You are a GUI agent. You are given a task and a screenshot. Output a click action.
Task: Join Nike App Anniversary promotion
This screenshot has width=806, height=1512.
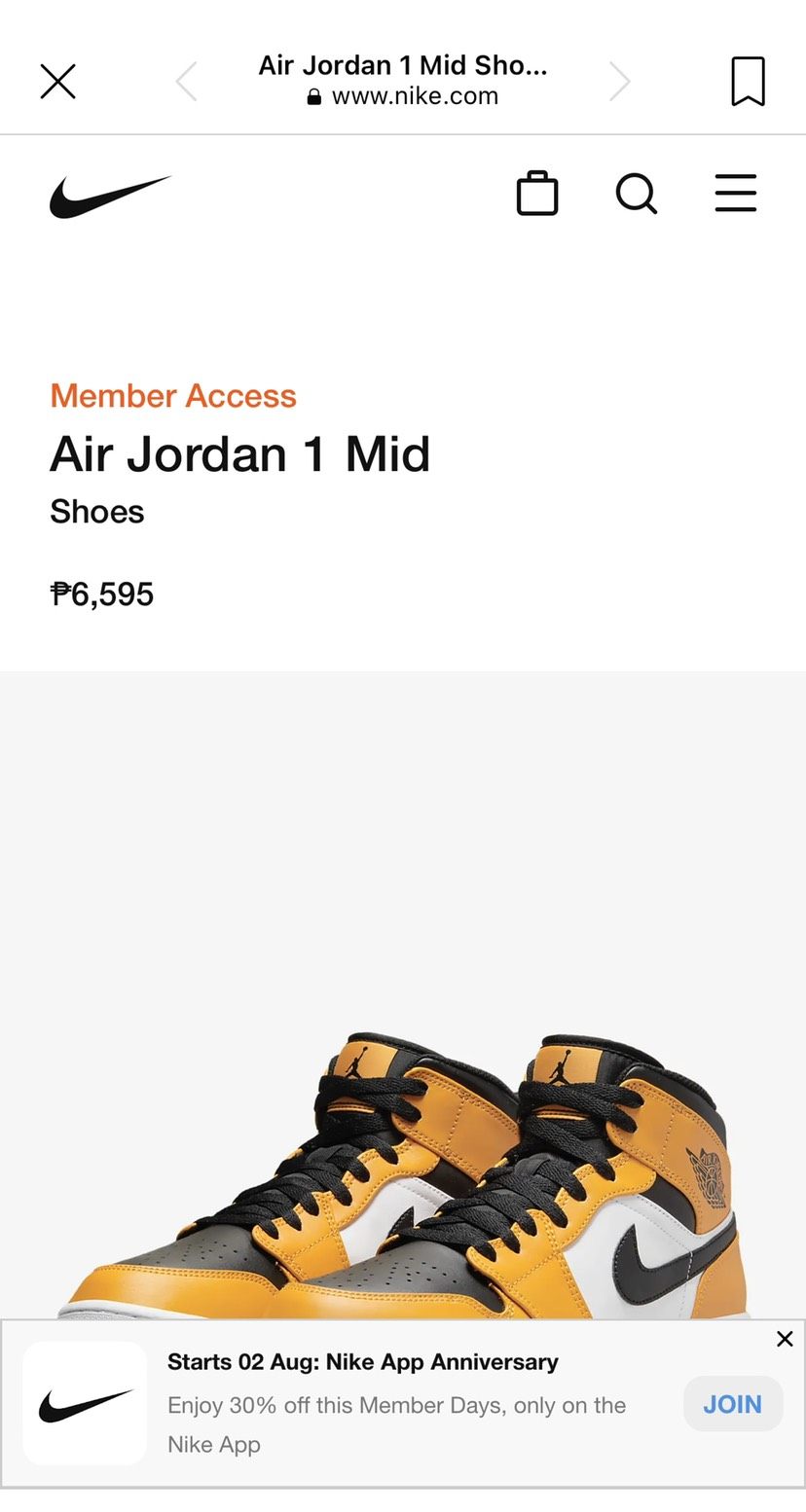point(732,1404)
